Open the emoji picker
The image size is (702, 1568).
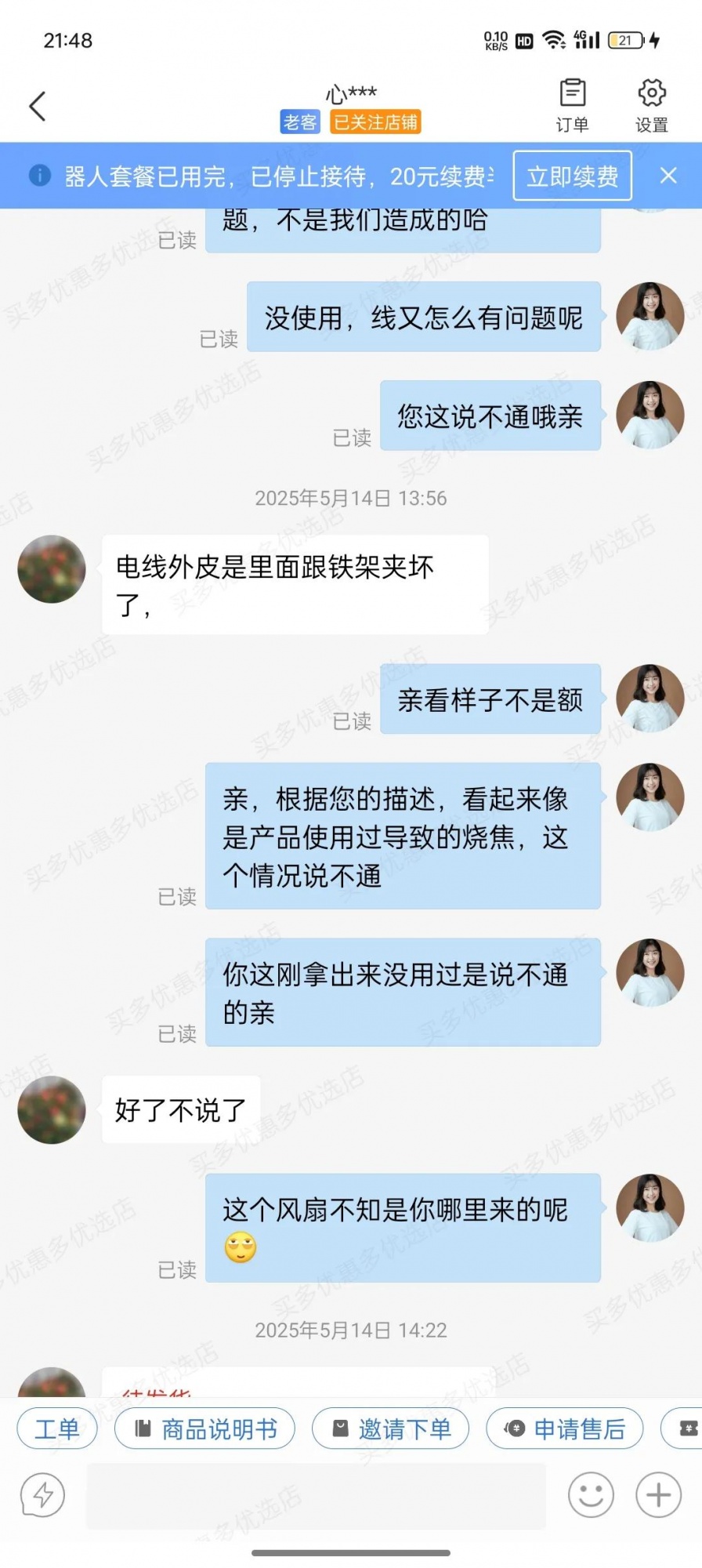590,1495
